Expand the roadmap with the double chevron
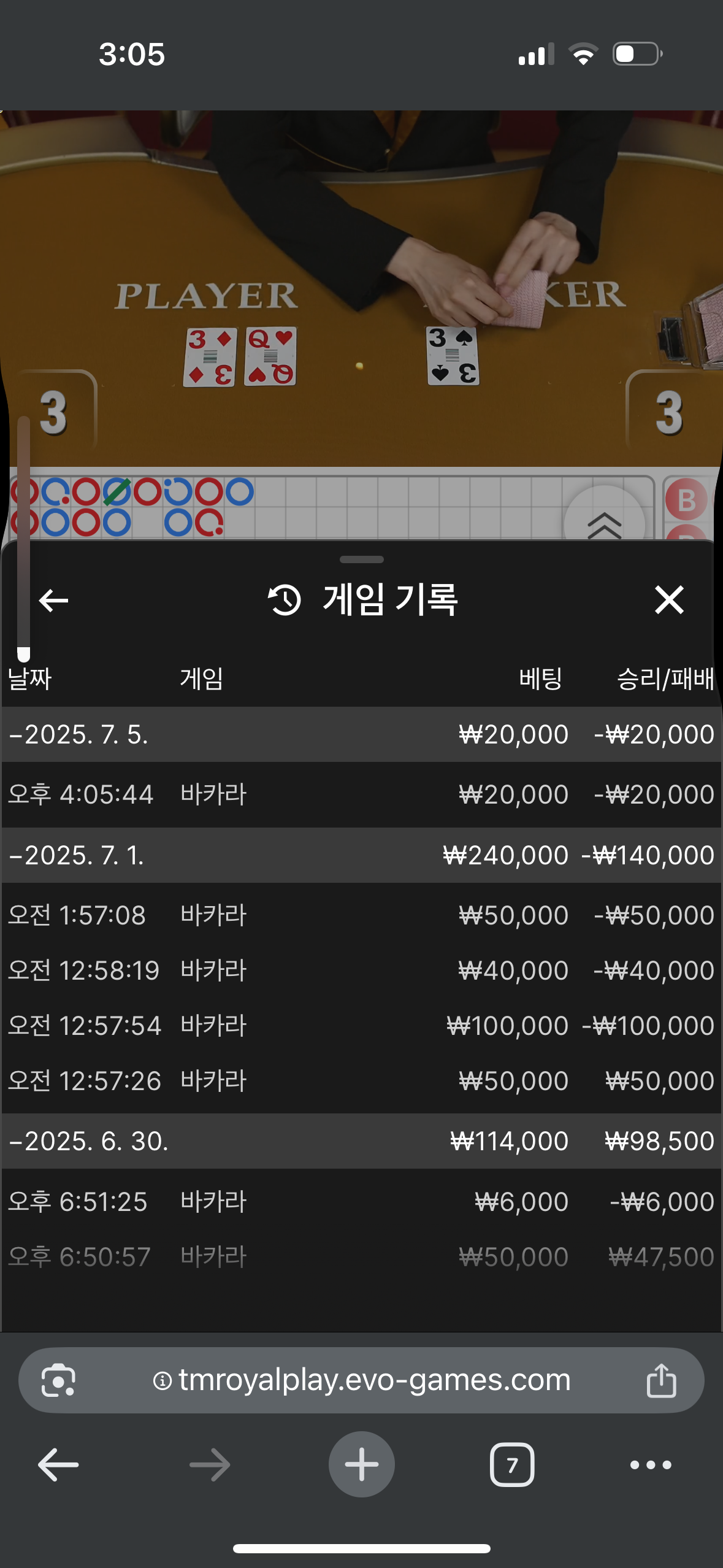Viewport: 723px width, 1568px height. (604, 523)
